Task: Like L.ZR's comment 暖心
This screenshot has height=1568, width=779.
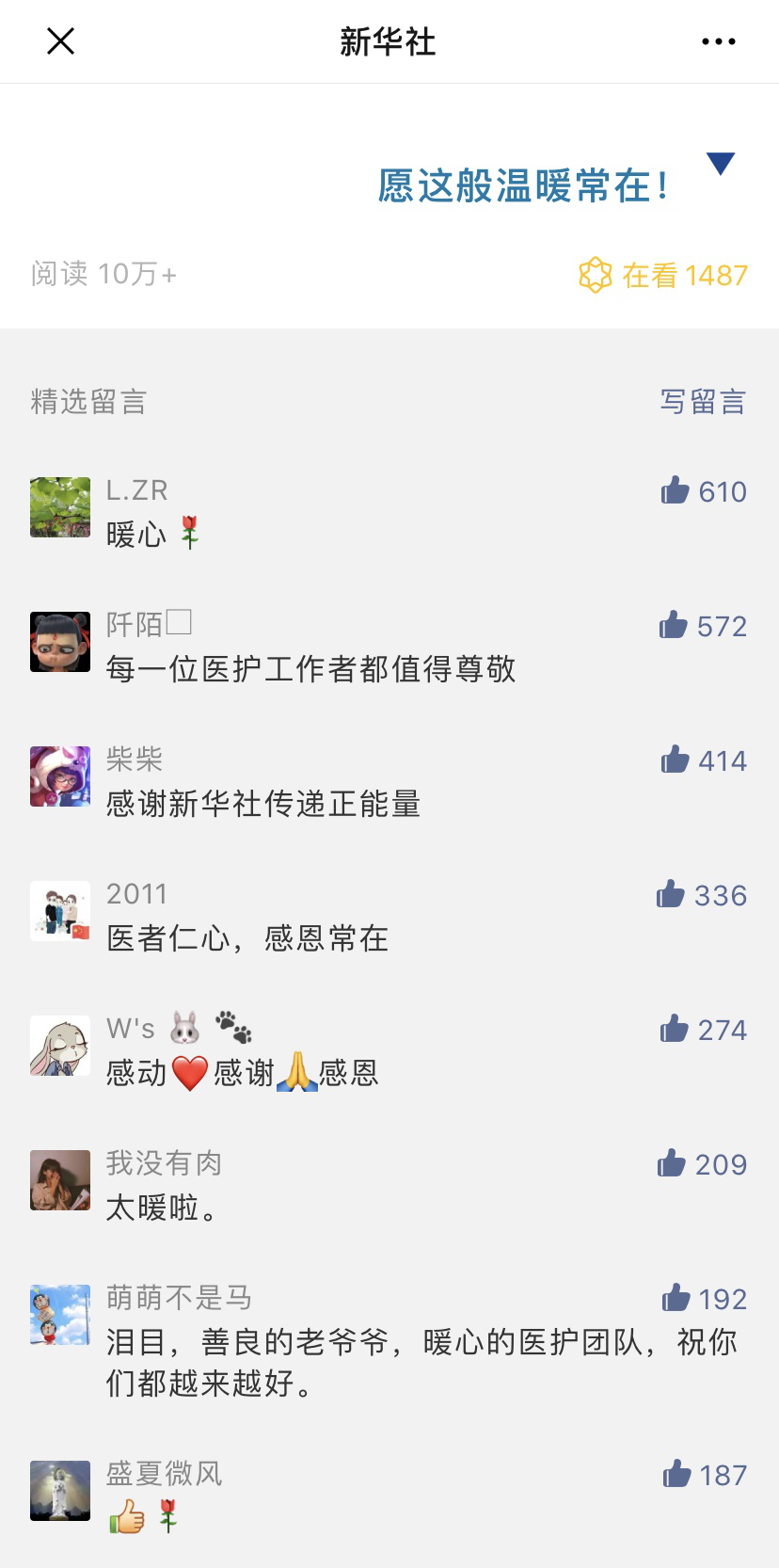Action: [676, 490]
